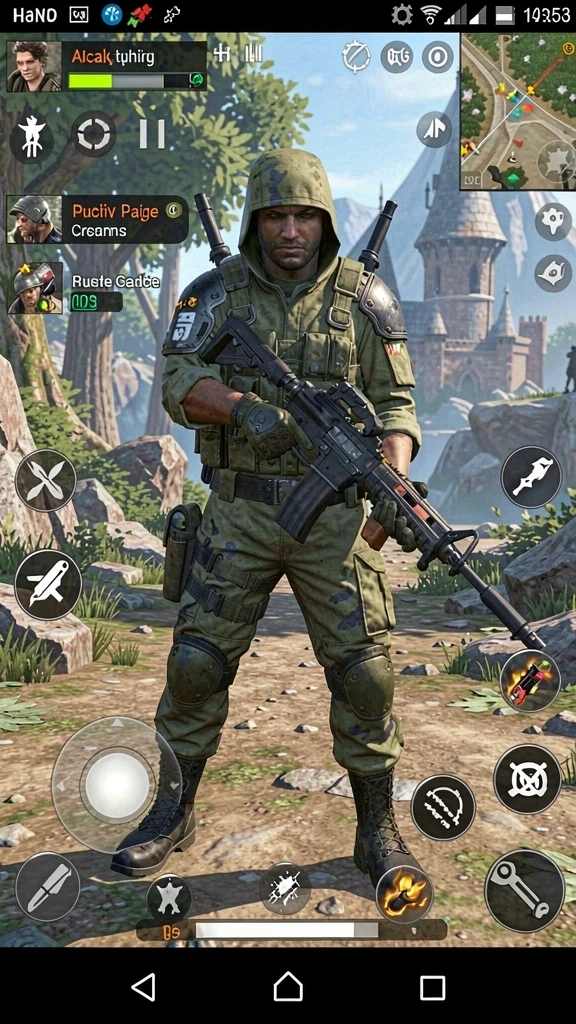Tap the circular ring icon at top
This screenshot has width=576, height=1024.
pyautogui.click(x=438, y=57)
